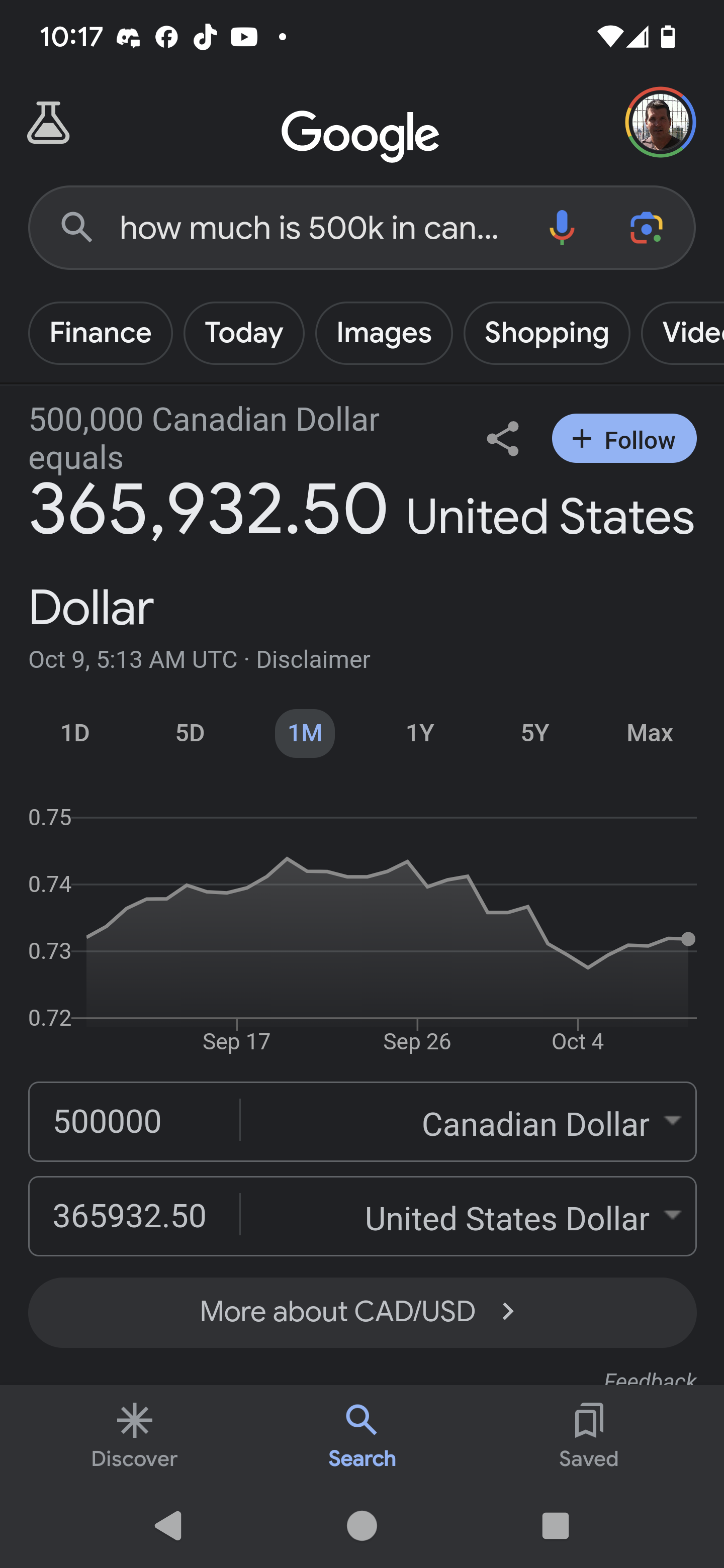The height and width of the screenshot is (1568, 724).
Task: Tap the search box with 500k query
Action: (309, 228)
